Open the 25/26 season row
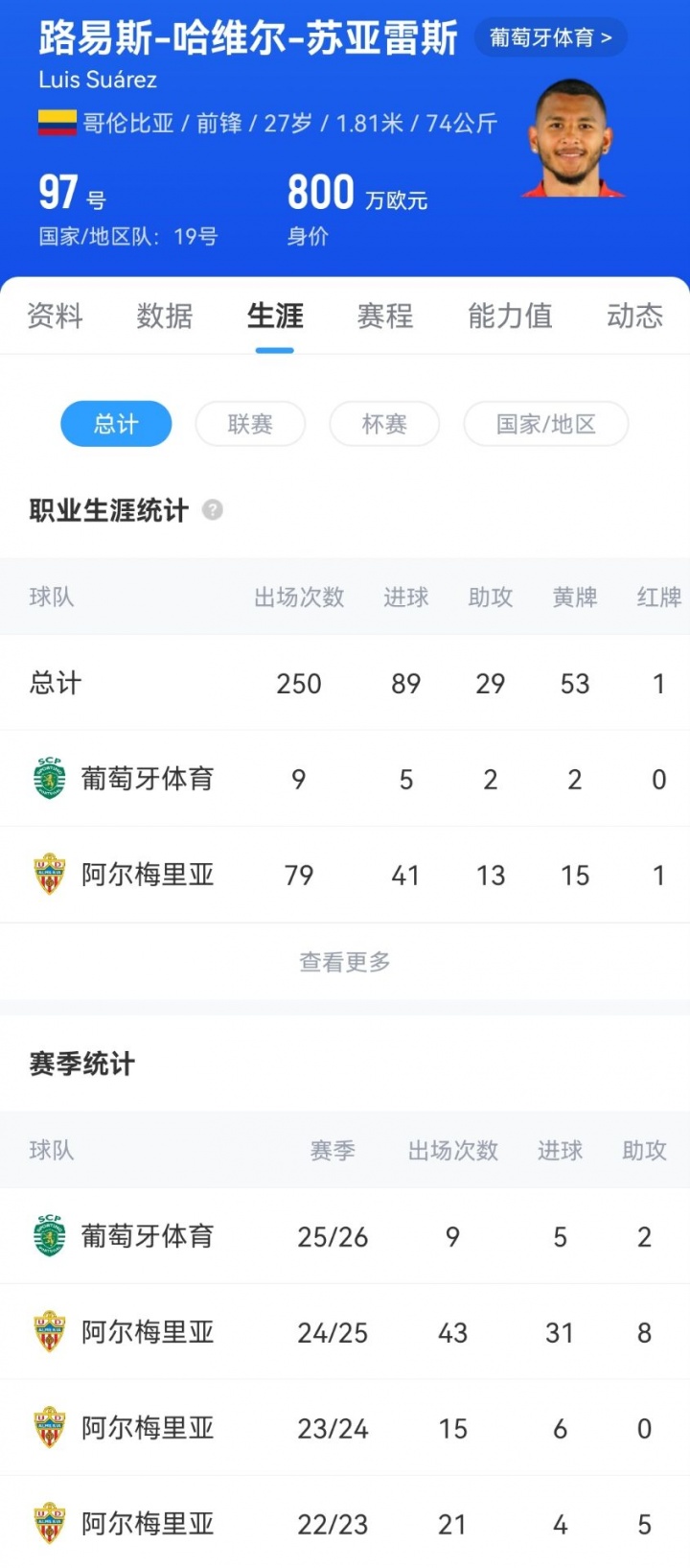690x1568 pixels. [x=345, y=1236]
